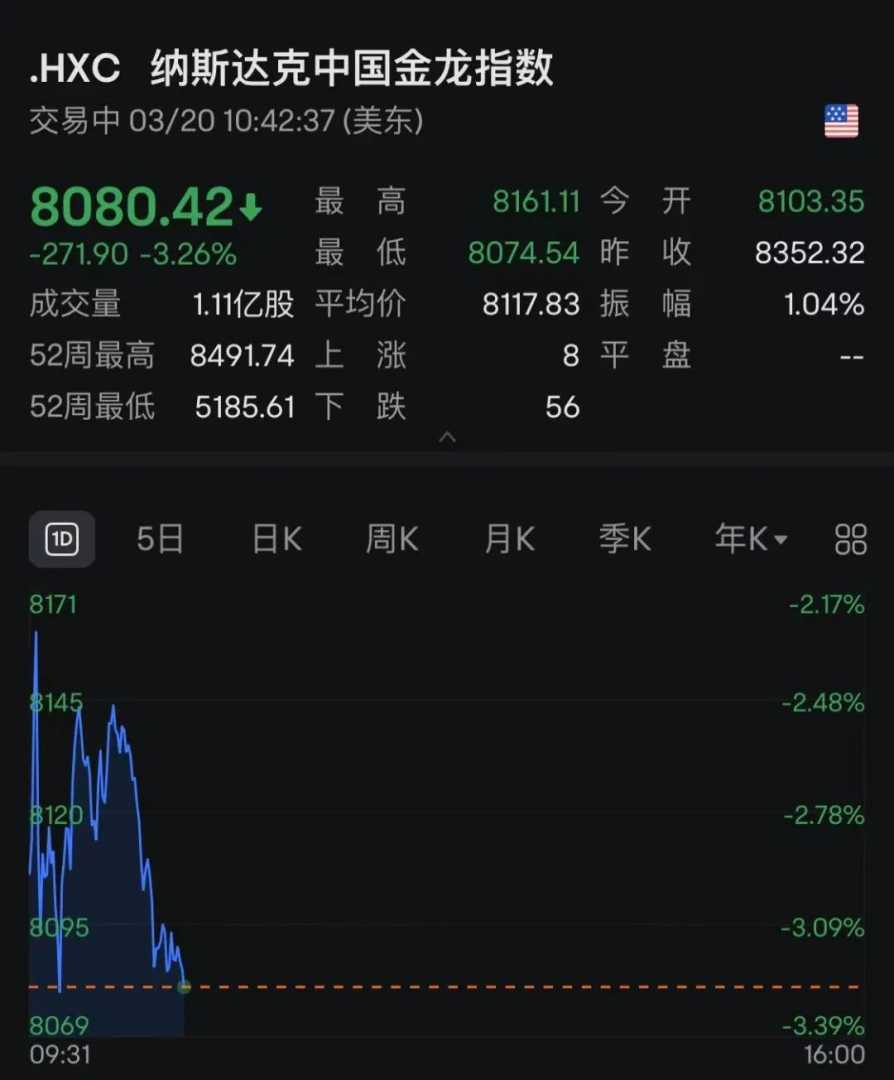Select the 5日 chart period
This screenshot has width=894, height=1080.
[160, 540]
